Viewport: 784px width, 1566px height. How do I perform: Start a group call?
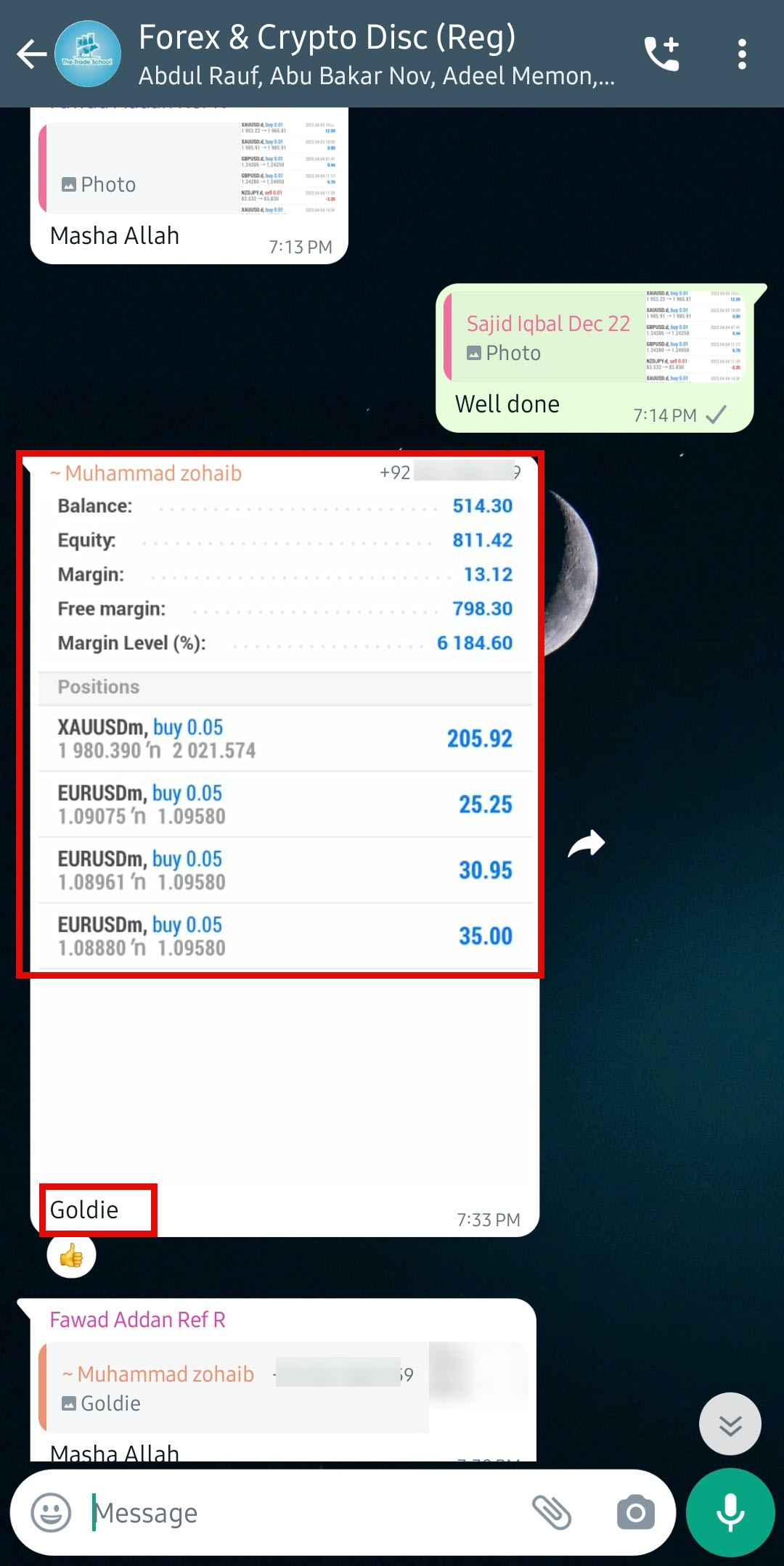coord(661,54)
